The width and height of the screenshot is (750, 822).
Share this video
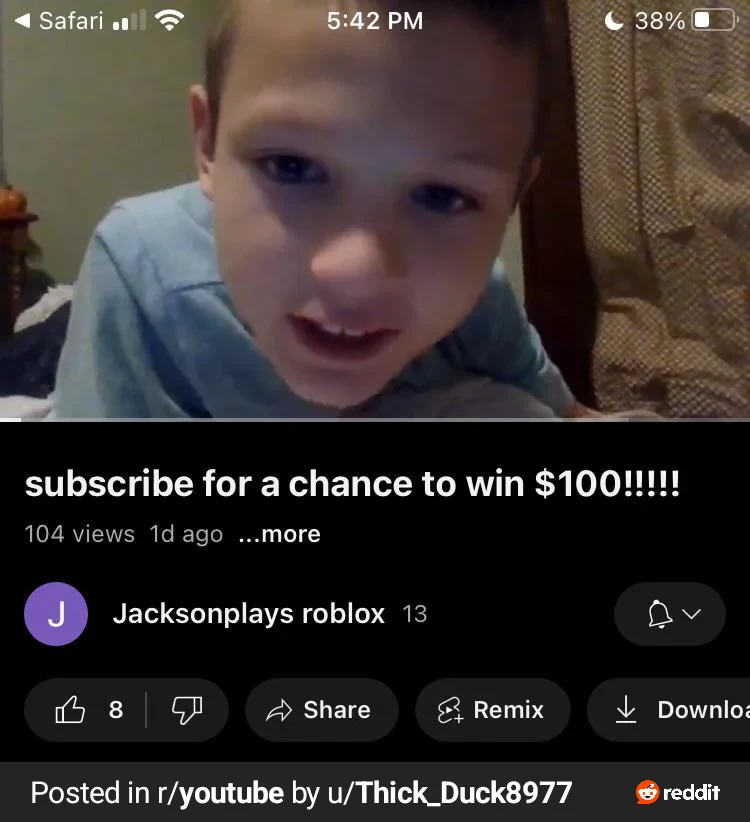pos(319,710)
